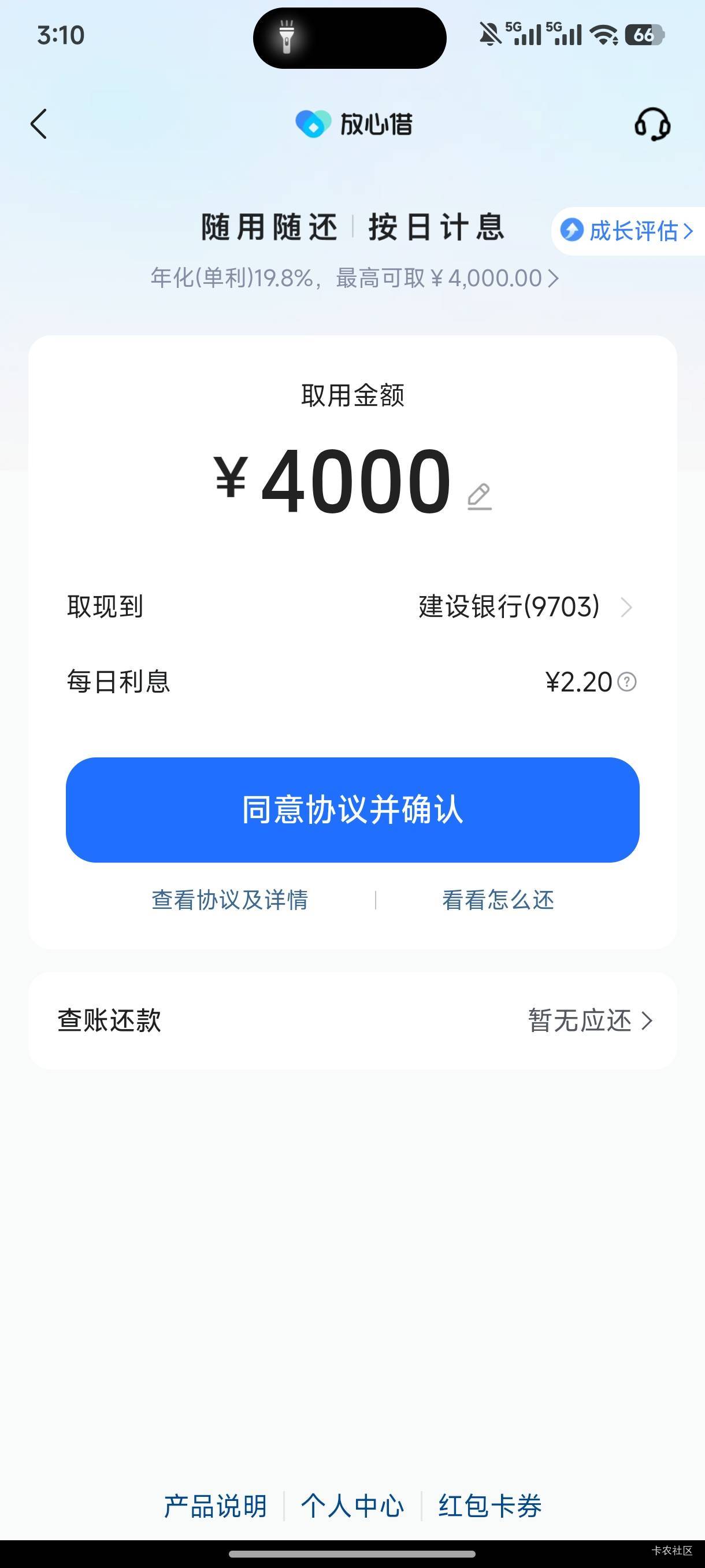Open 成长评估 growth assessment

628,231
